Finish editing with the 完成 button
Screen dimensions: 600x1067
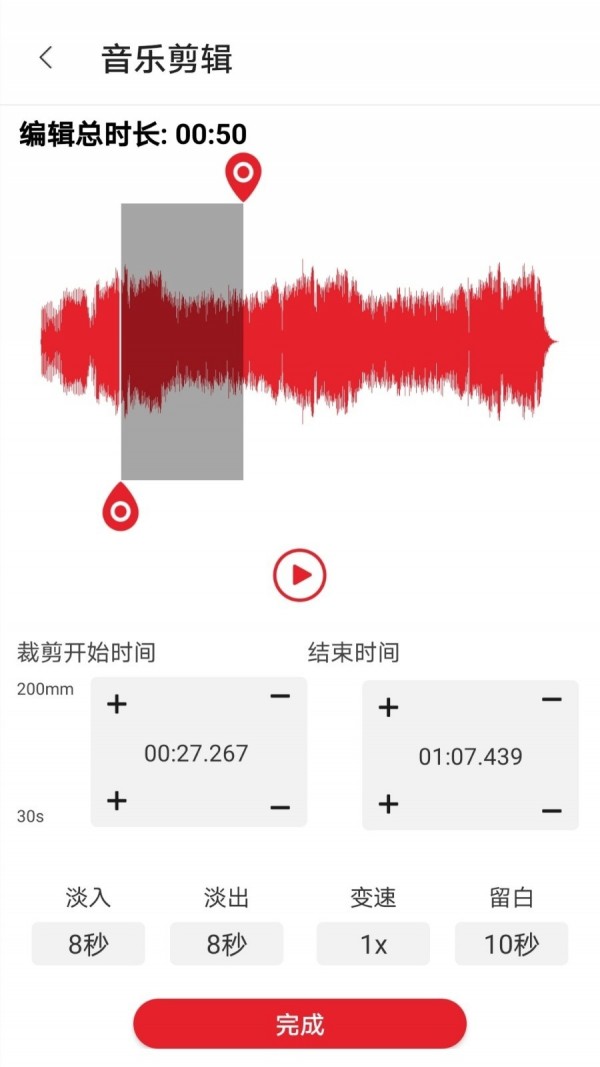[300, 1024]
